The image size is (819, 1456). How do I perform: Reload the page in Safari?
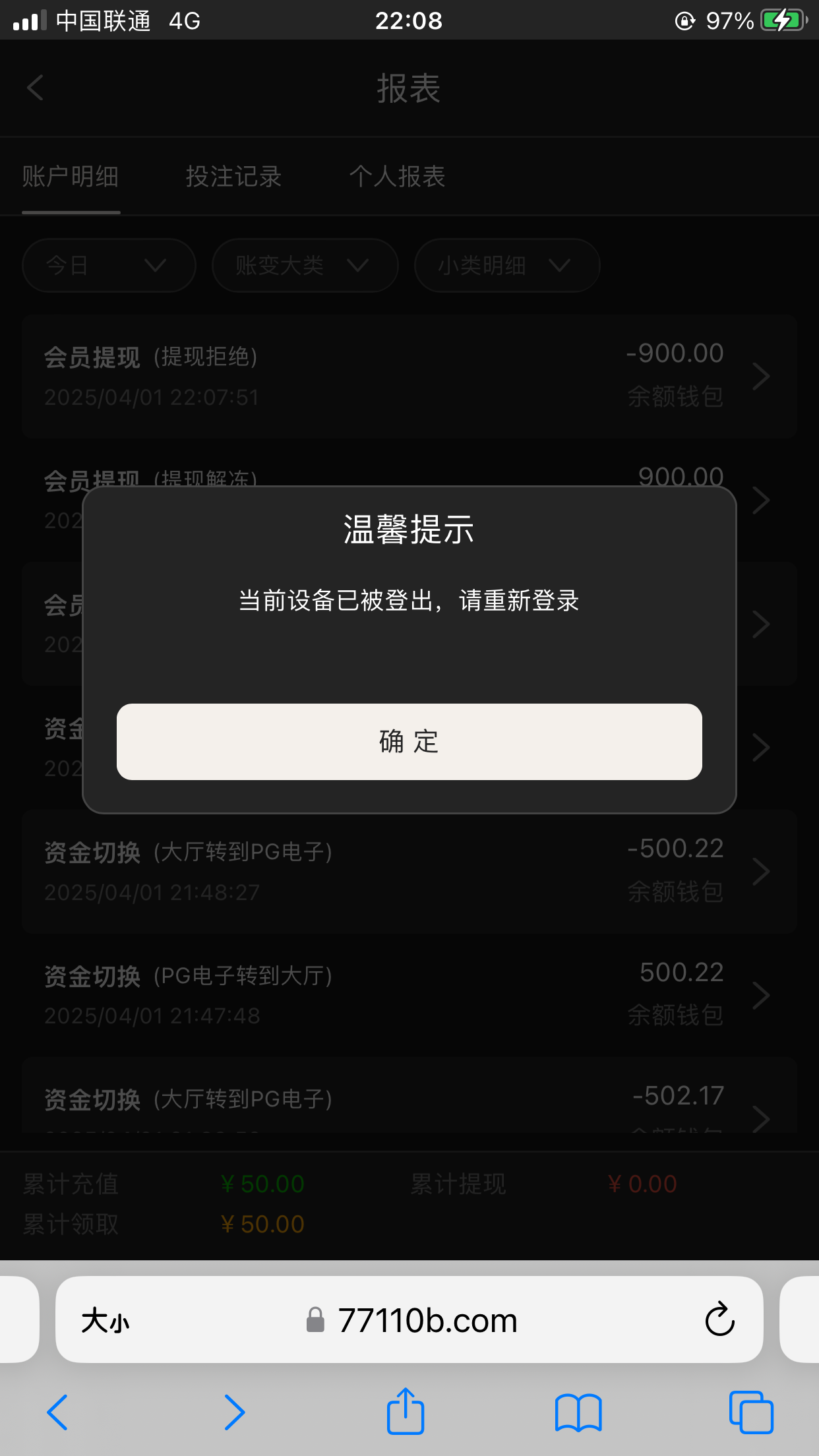tap(719, 1319)
